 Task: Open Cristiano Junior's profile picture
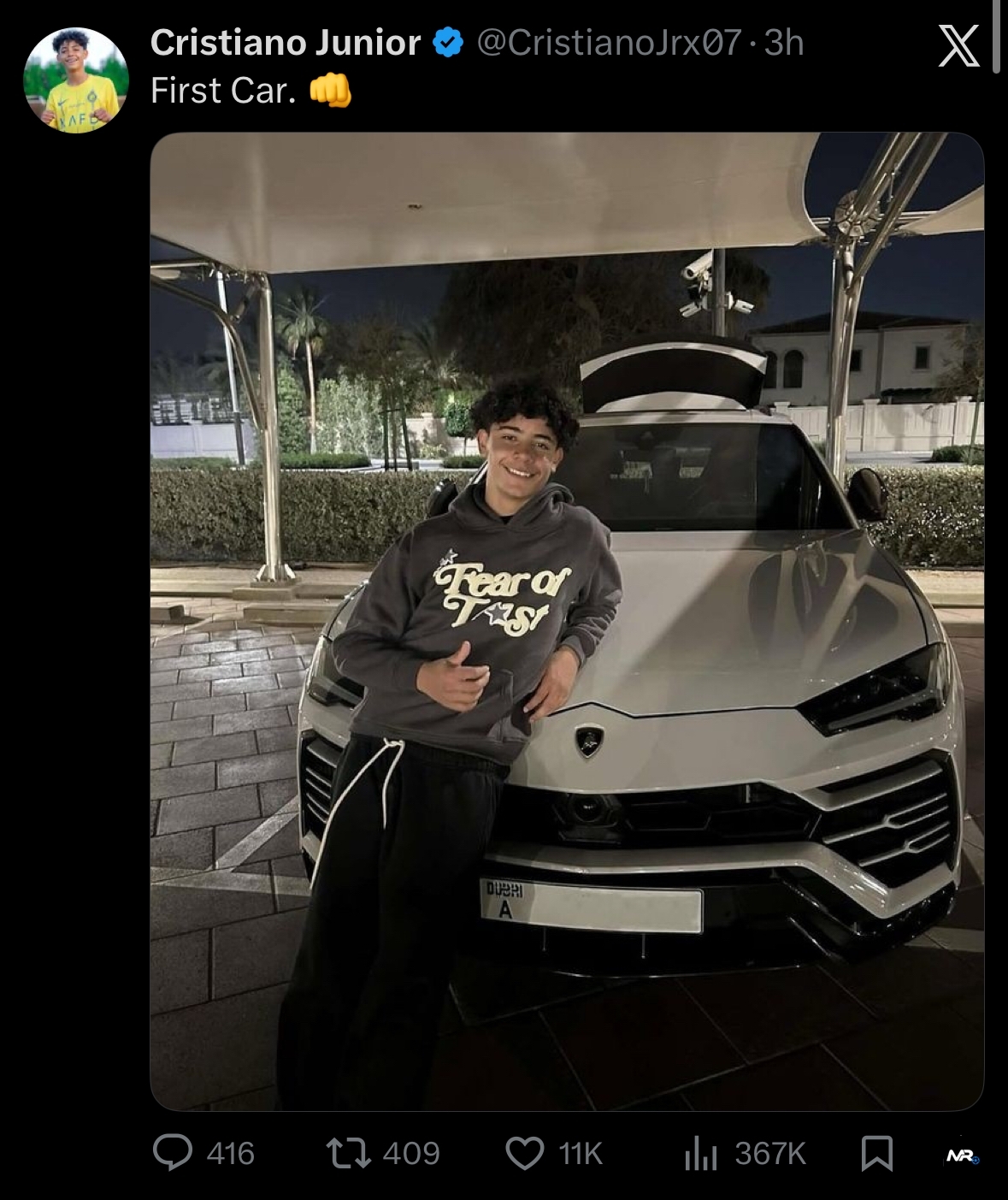pyautogui.click(x=76, y=80)
